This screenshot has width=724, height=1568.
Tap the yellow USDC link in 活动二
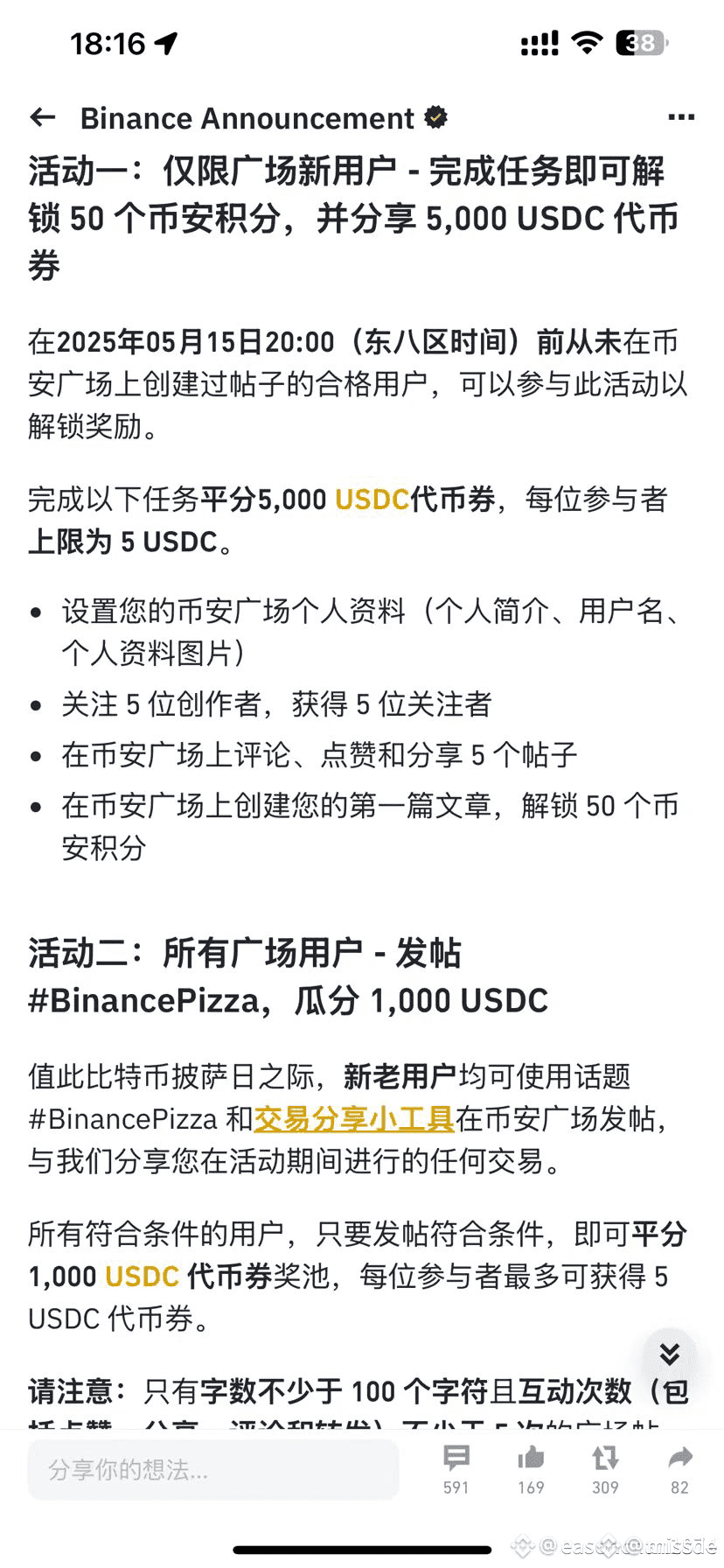point(142,1277)
